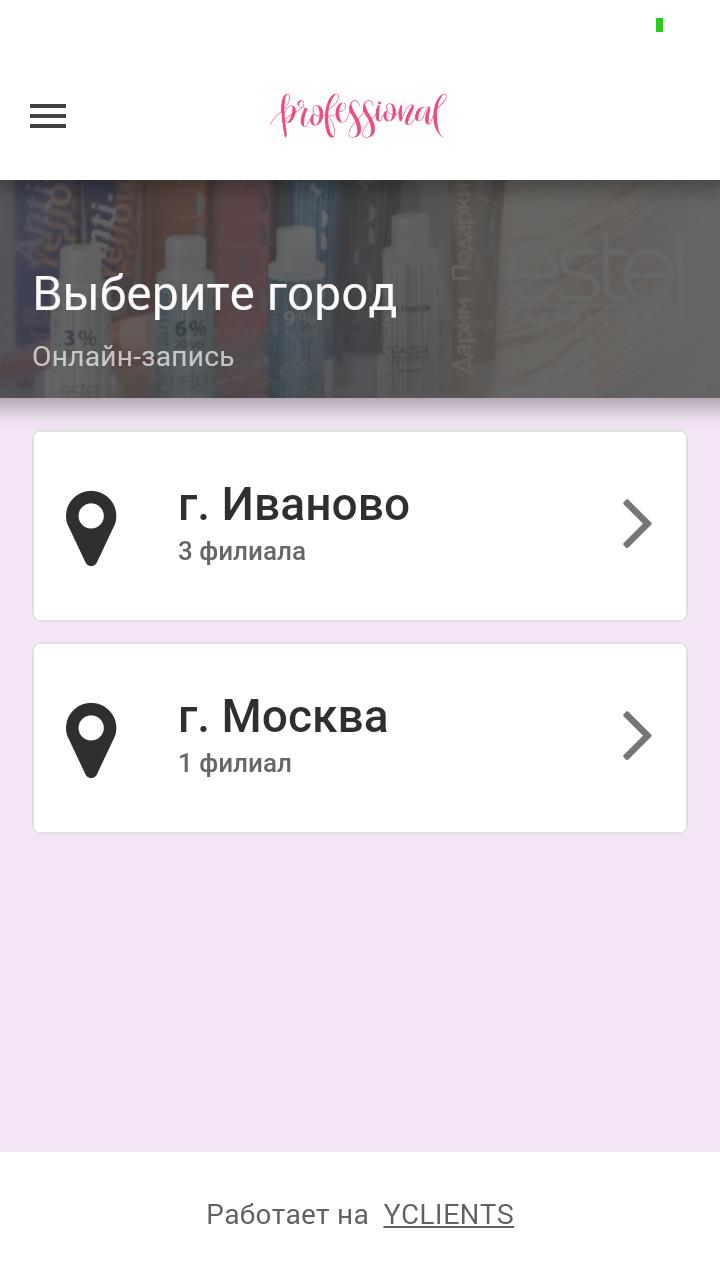
Task: Select the city г. Иваново
Action: coord(360,526)
